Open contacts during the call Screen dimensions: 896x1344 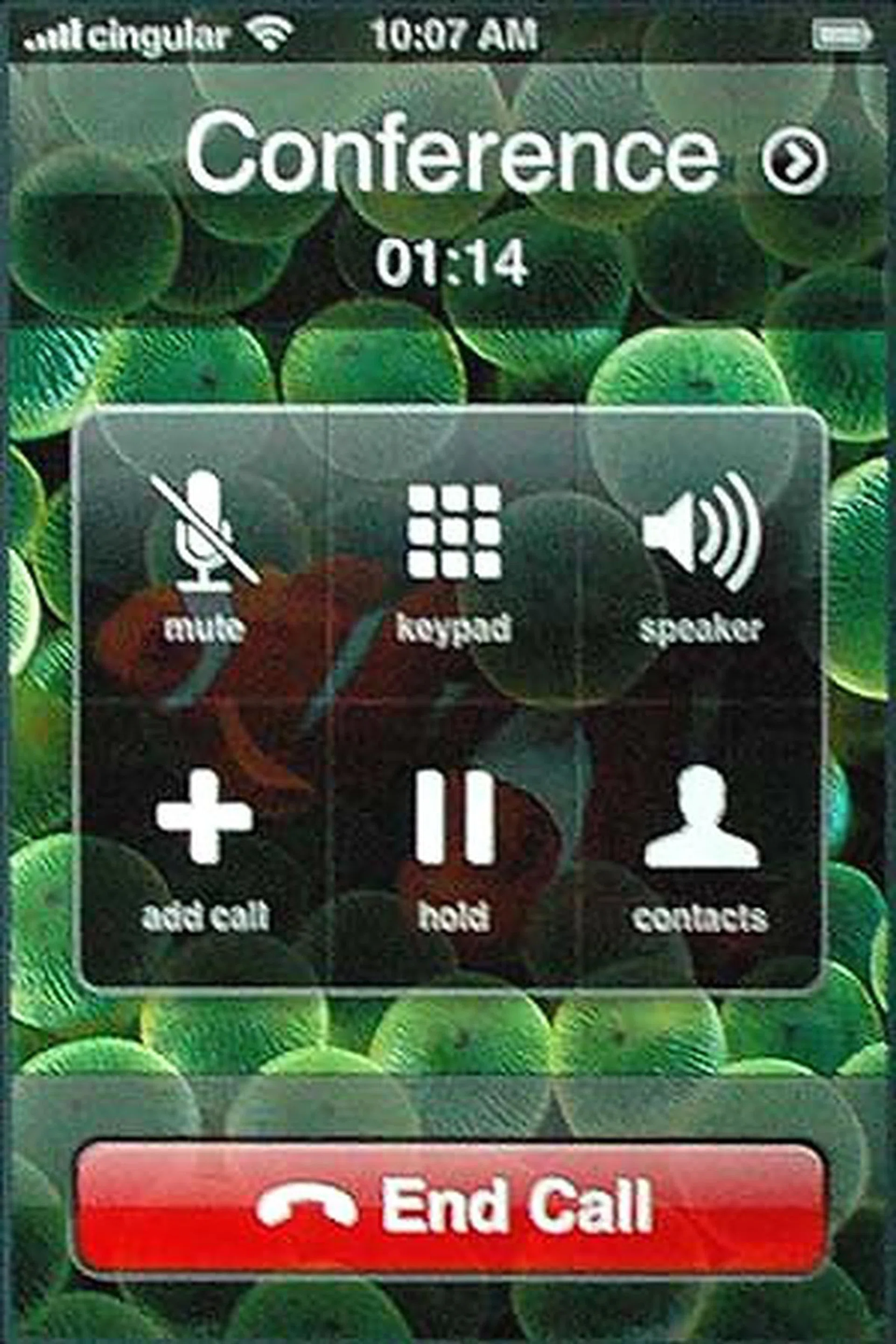click(700, 840)
